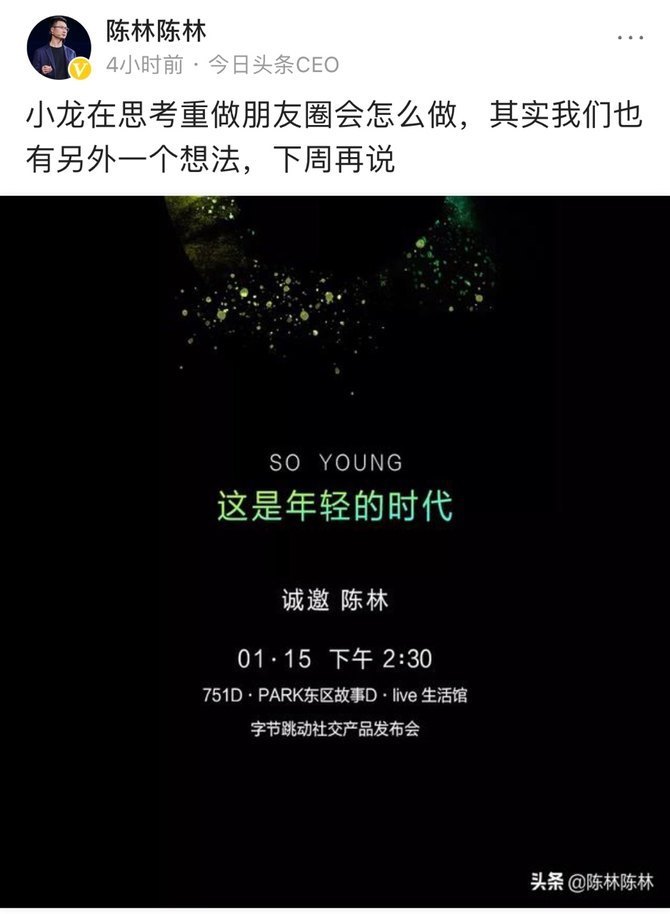Open the post's three-dot overflow menu
This screenshot has width=670, height=914.
tap(630, 37)
